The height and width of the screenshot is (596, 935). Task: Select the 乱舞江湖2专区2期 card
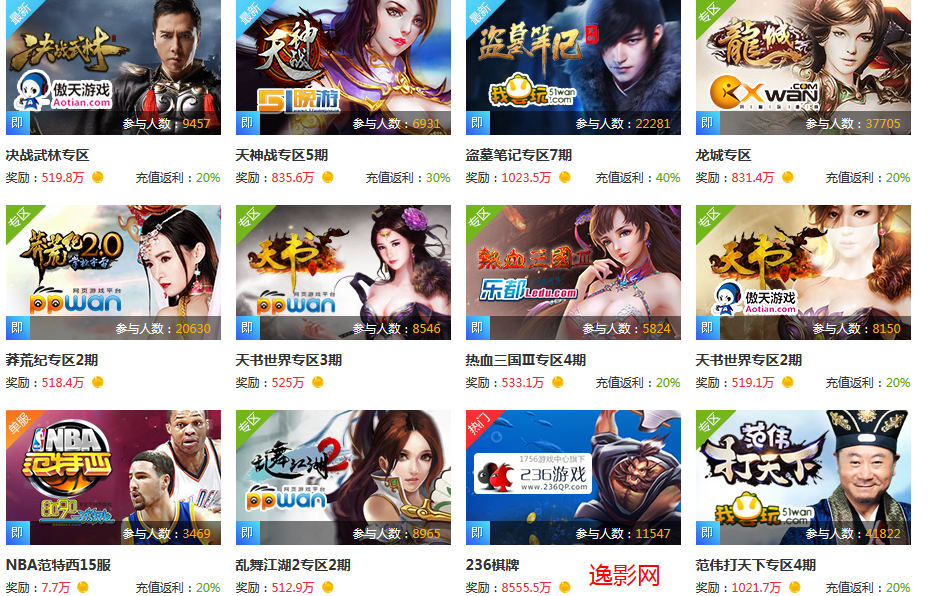coord(343,477)
